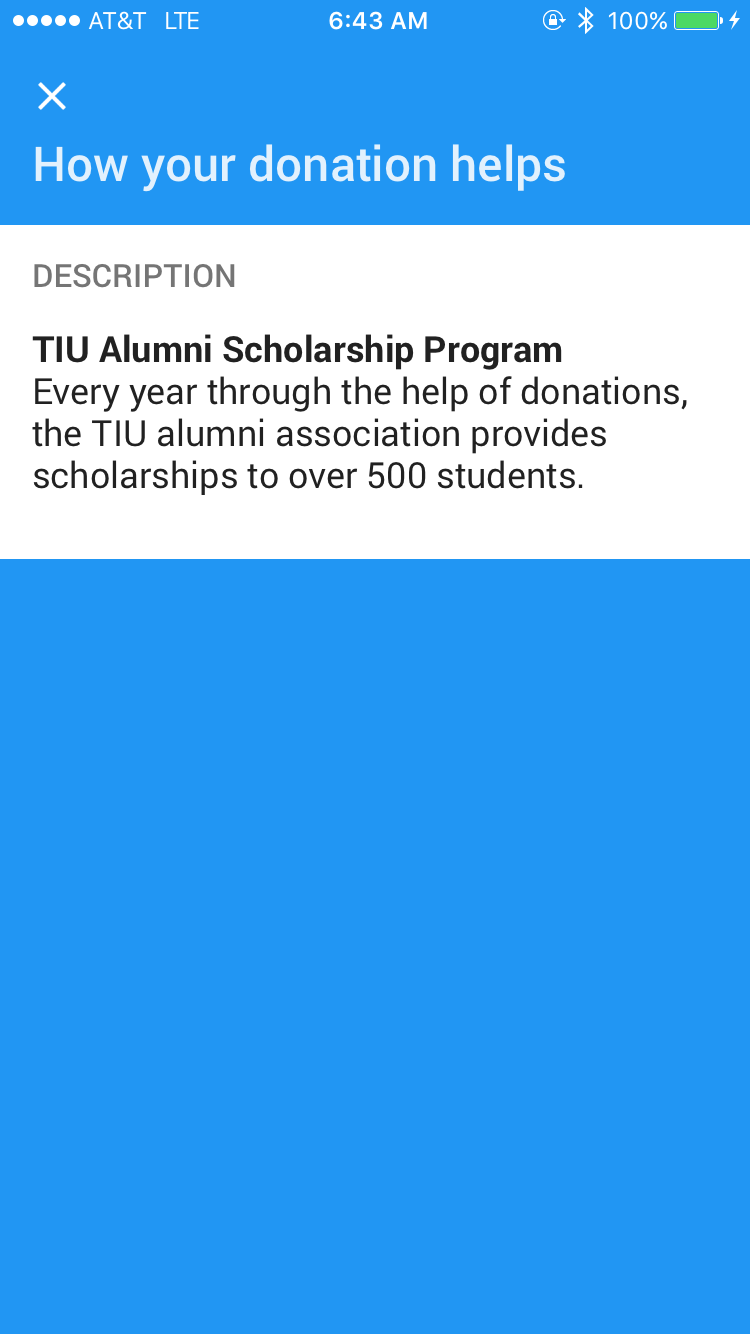
Task: Close the donation description screen
Action: pos(51,96)
